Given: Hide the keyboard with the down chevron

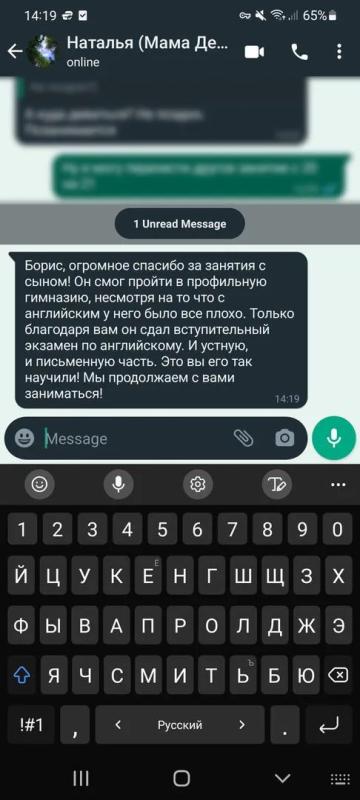Looking at the screenshot, I should tap(282, 778).
